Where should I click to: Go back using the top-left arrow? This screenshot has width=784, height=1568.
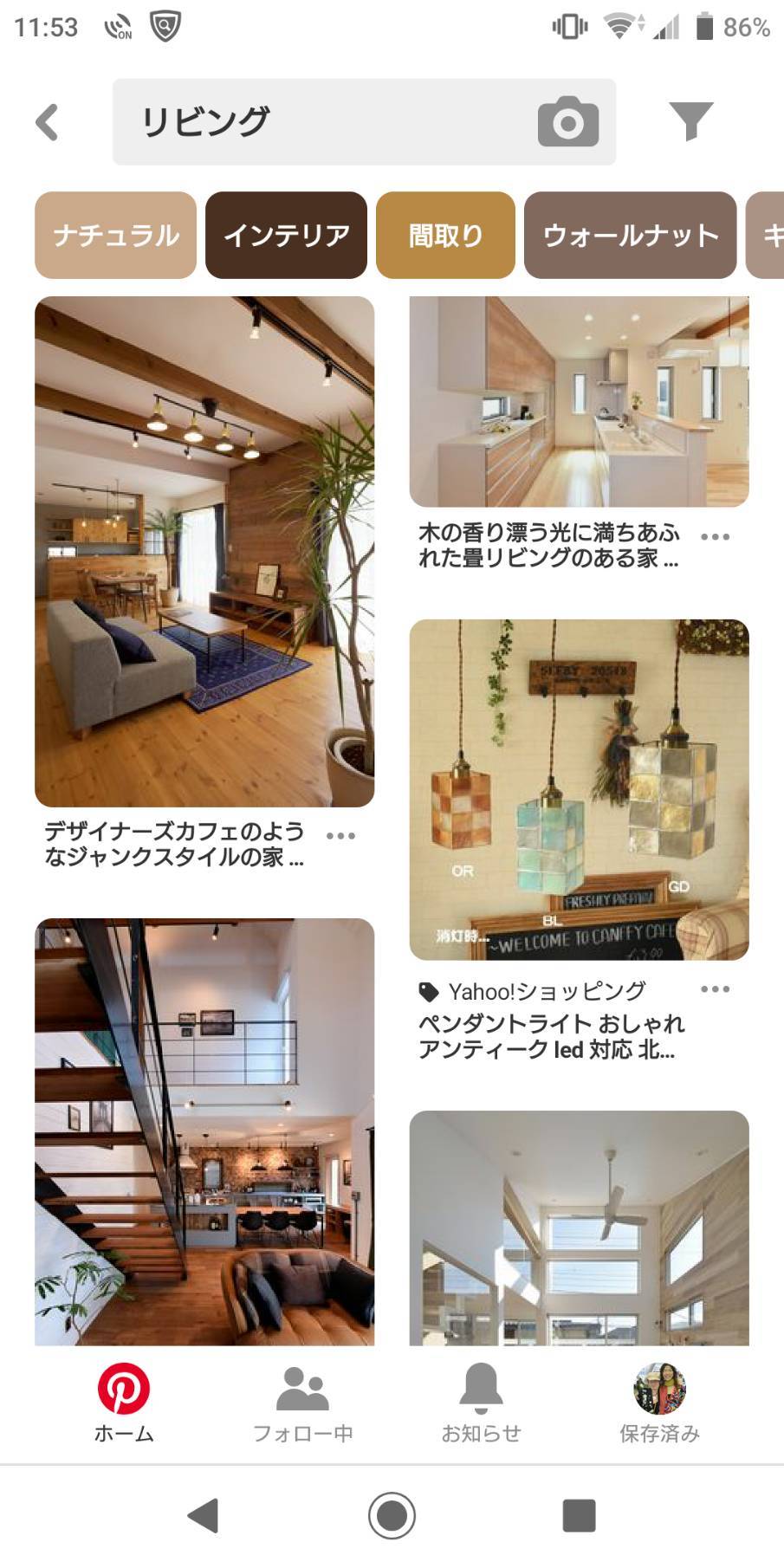click(48, 121)
